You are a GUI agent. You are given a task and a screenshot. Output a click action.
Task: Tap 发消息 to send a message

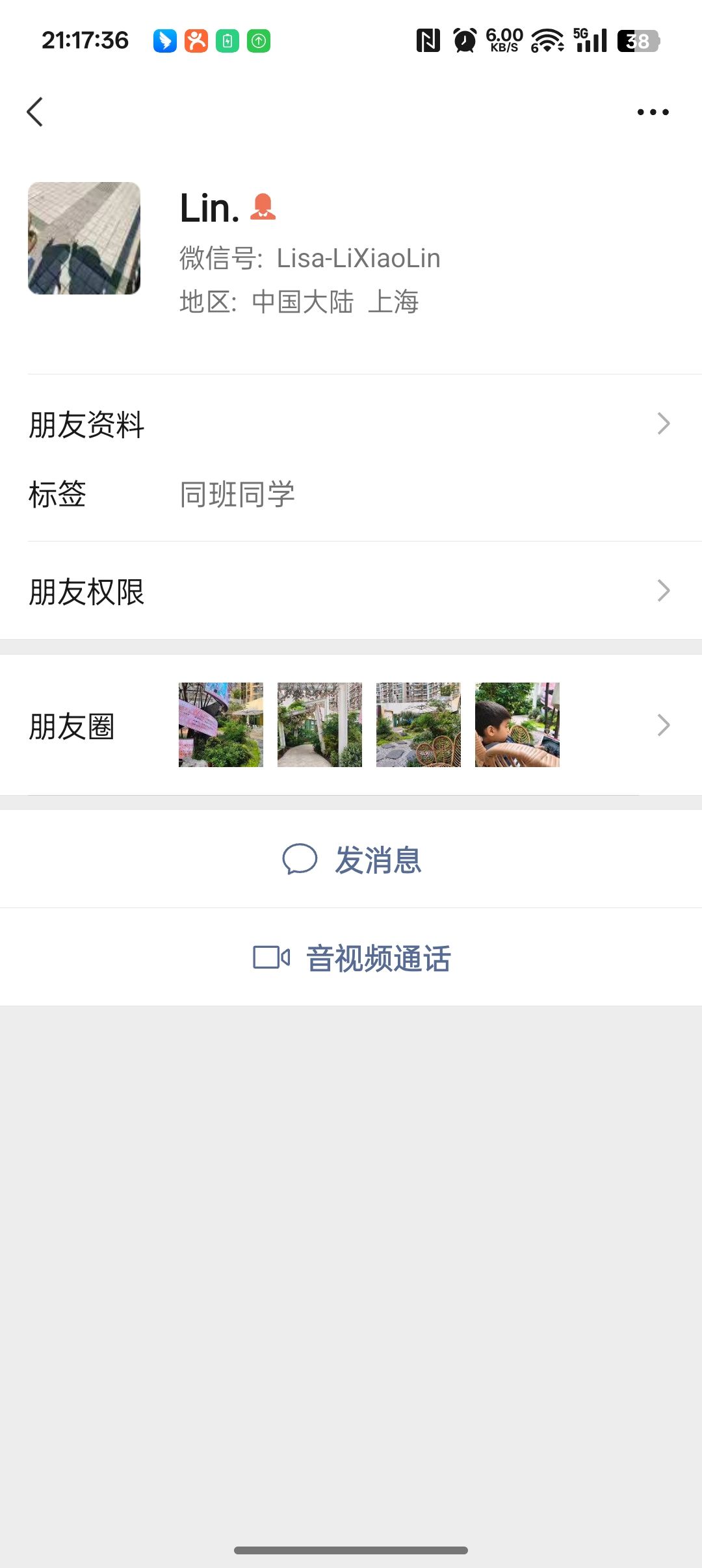tap(352, 859)
